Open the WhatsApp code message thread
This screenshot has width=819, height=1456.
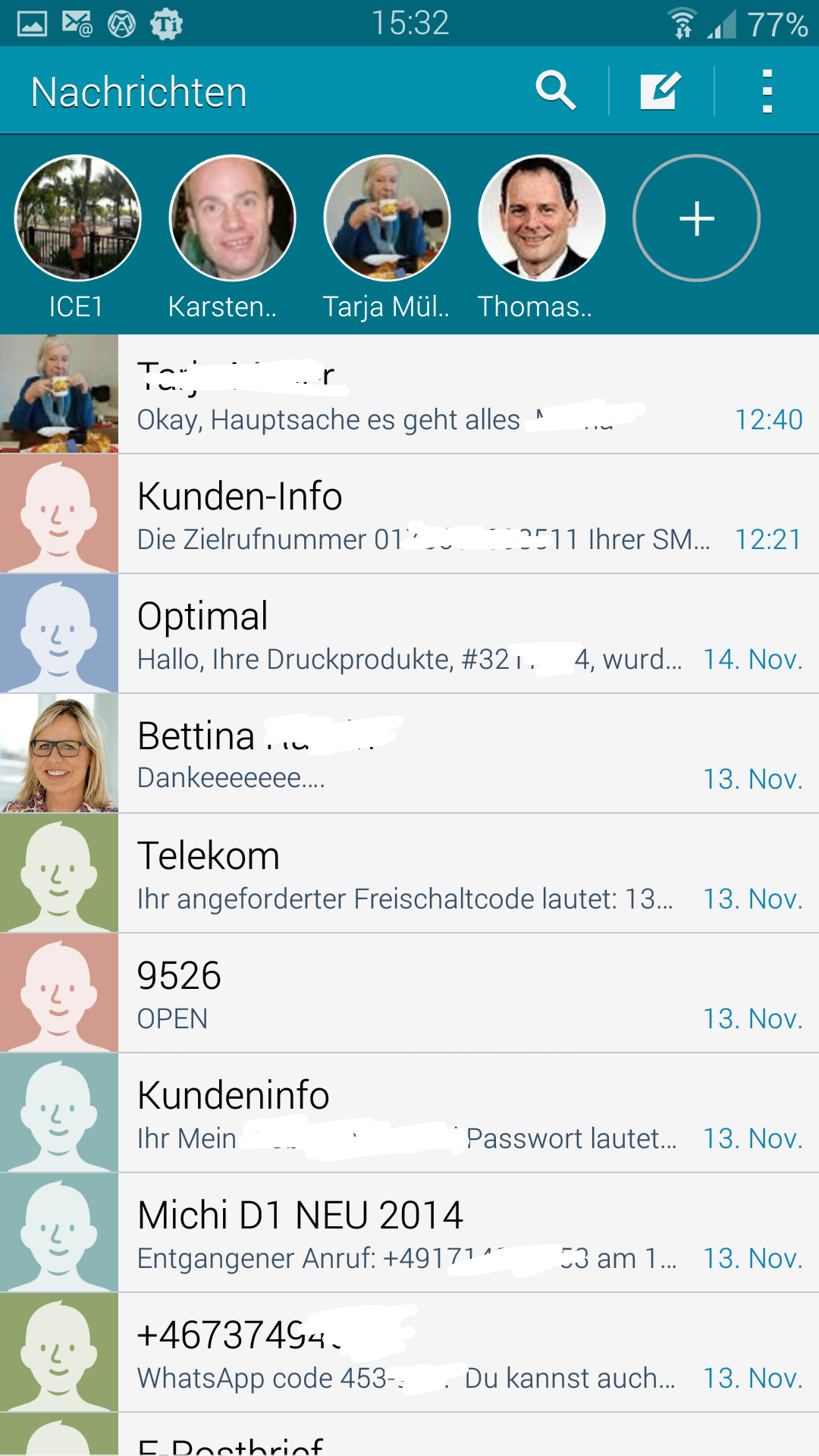(409, 1352)
